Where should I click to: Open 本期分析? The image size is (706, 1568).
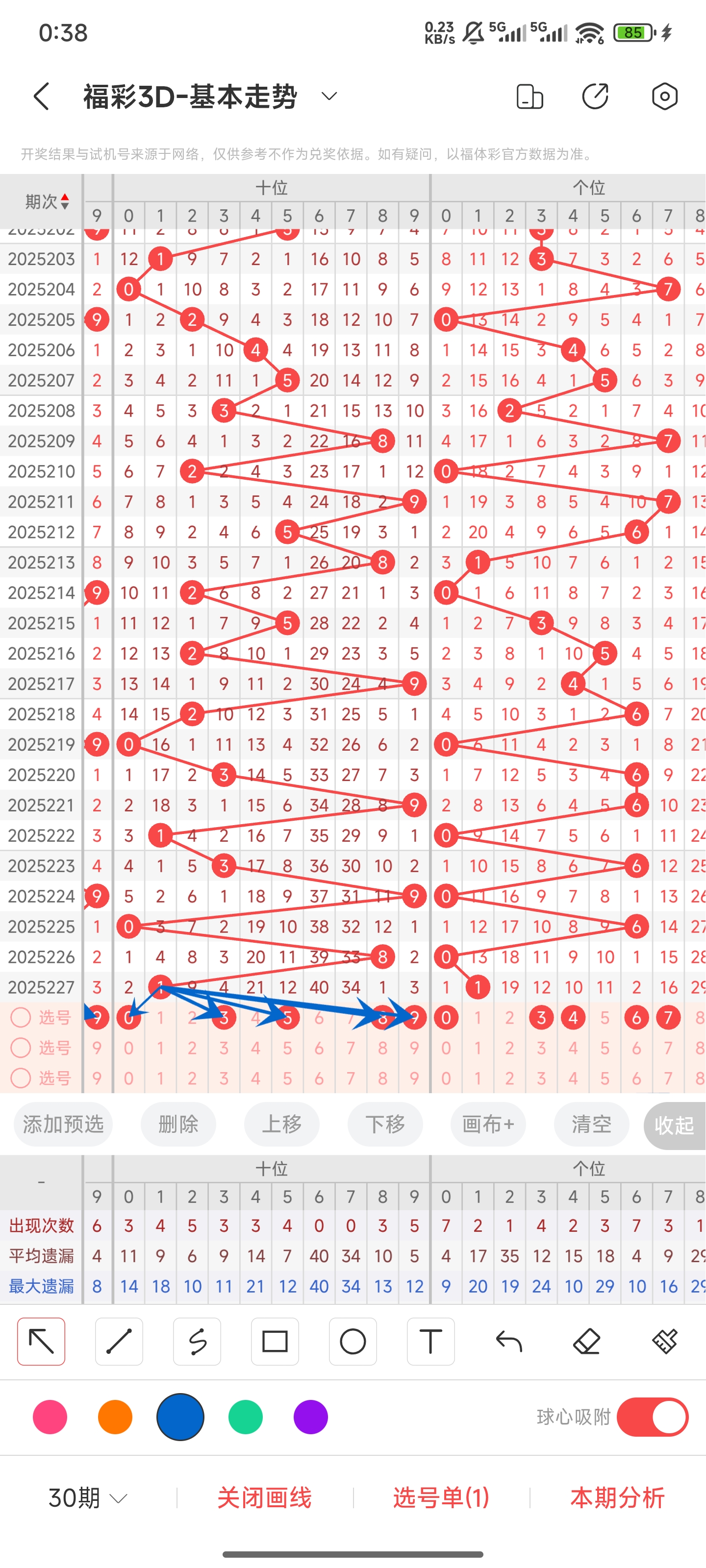point(617,1497)
